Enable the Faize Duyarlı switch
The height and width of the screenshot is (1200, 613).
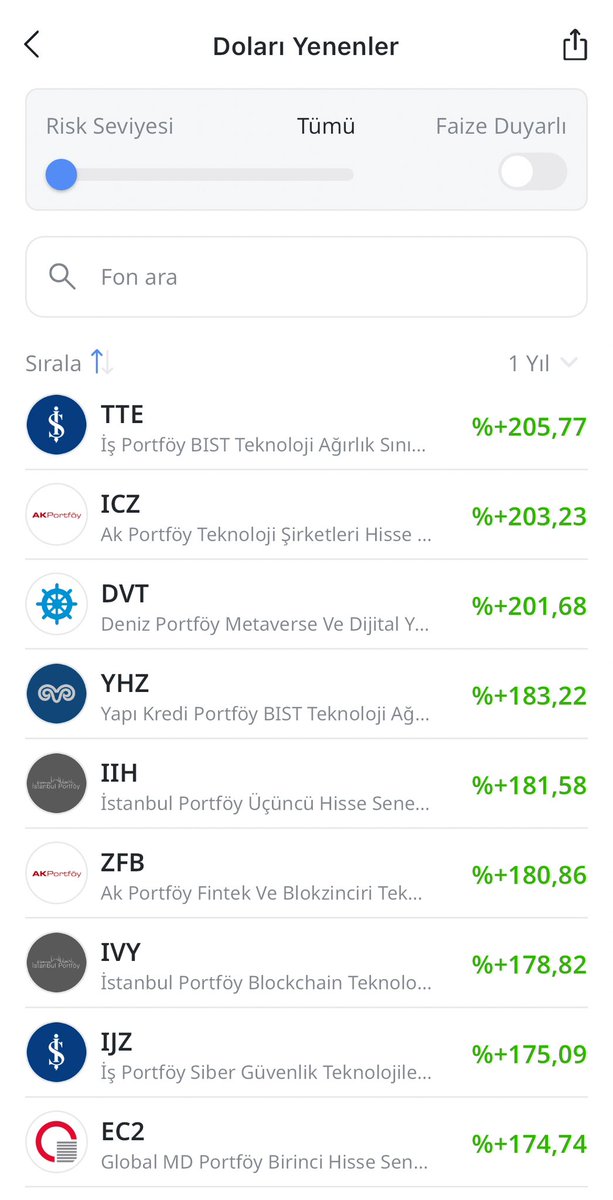pyautogui.click(x=532, y=172)
